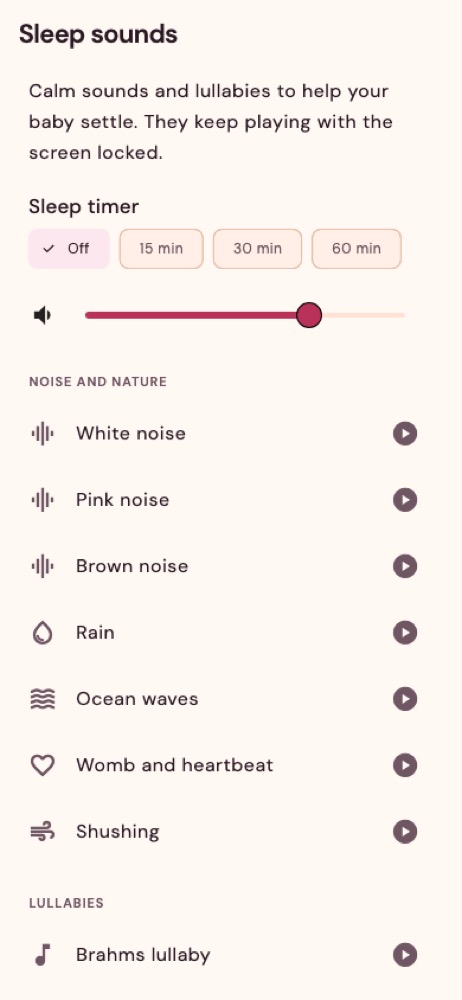The height and width of the screenshot is (1000, 462).
Task: Set the sleep timer to 15 min
Action: [161, 249]
